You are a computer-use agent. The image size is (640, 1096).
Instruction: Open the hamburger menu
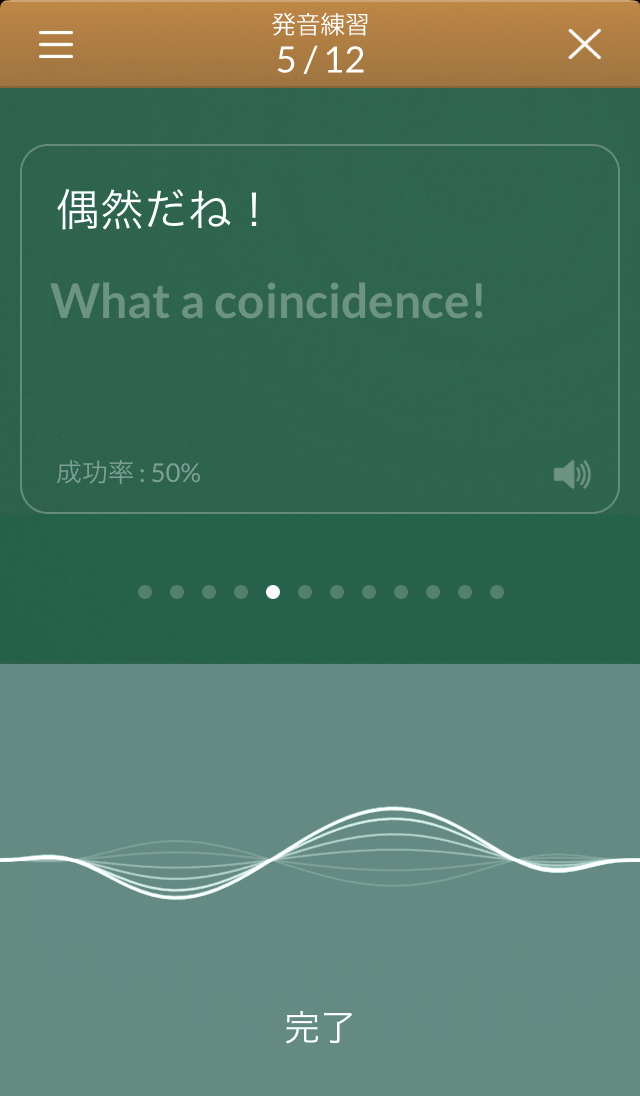tap(56, 44)
